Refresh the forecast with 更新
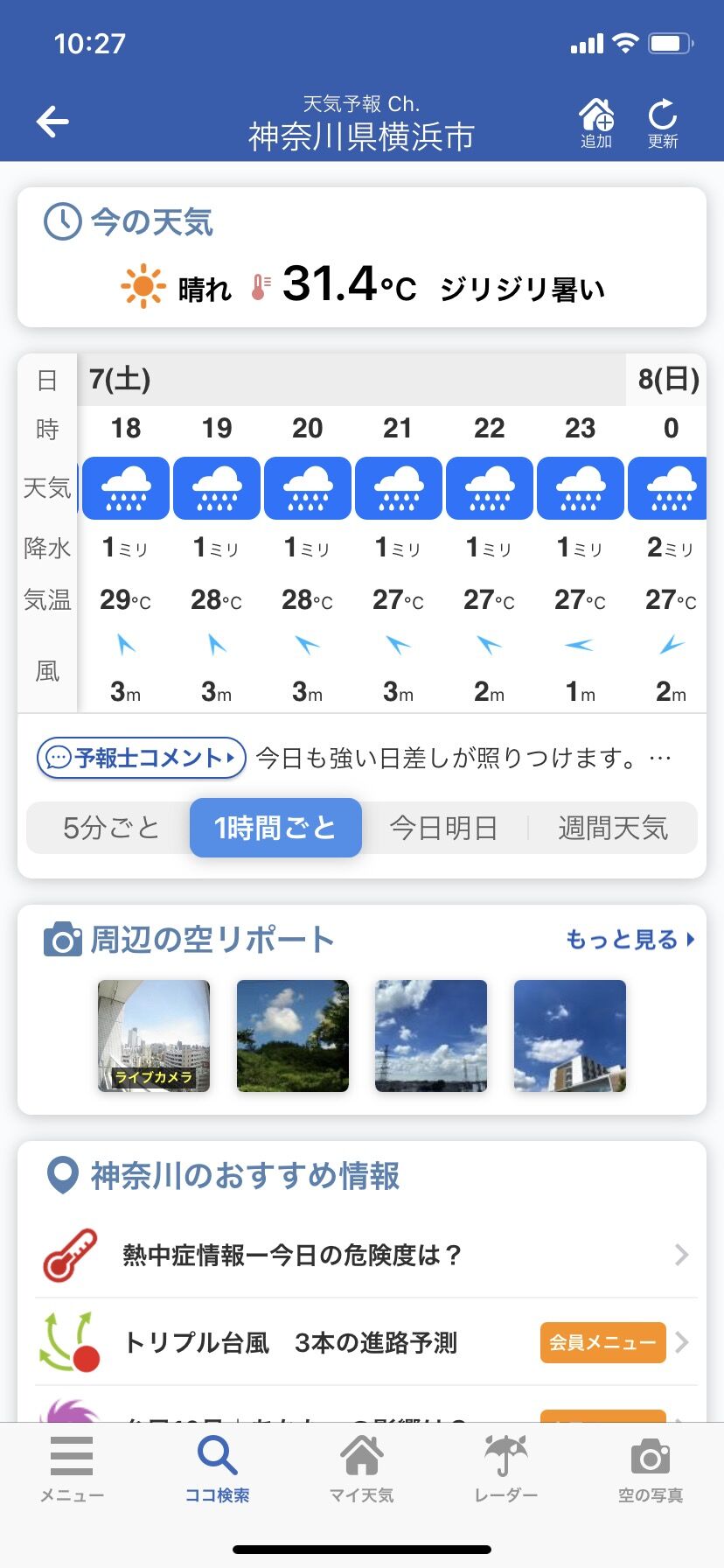This screenshot has height=1568, width=724. (x=663, y=123)
